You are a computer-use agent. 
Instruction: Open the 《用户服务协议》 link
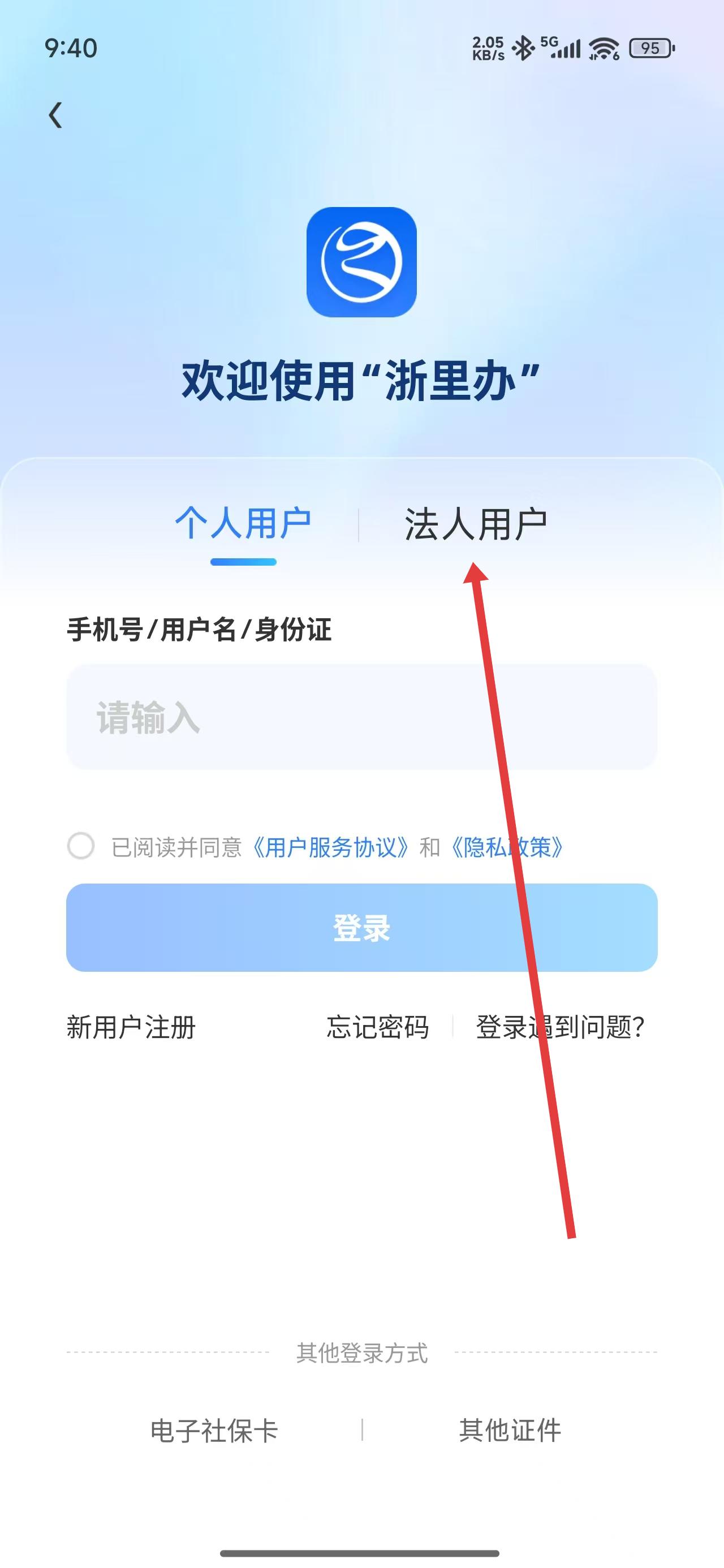(330, 847)
